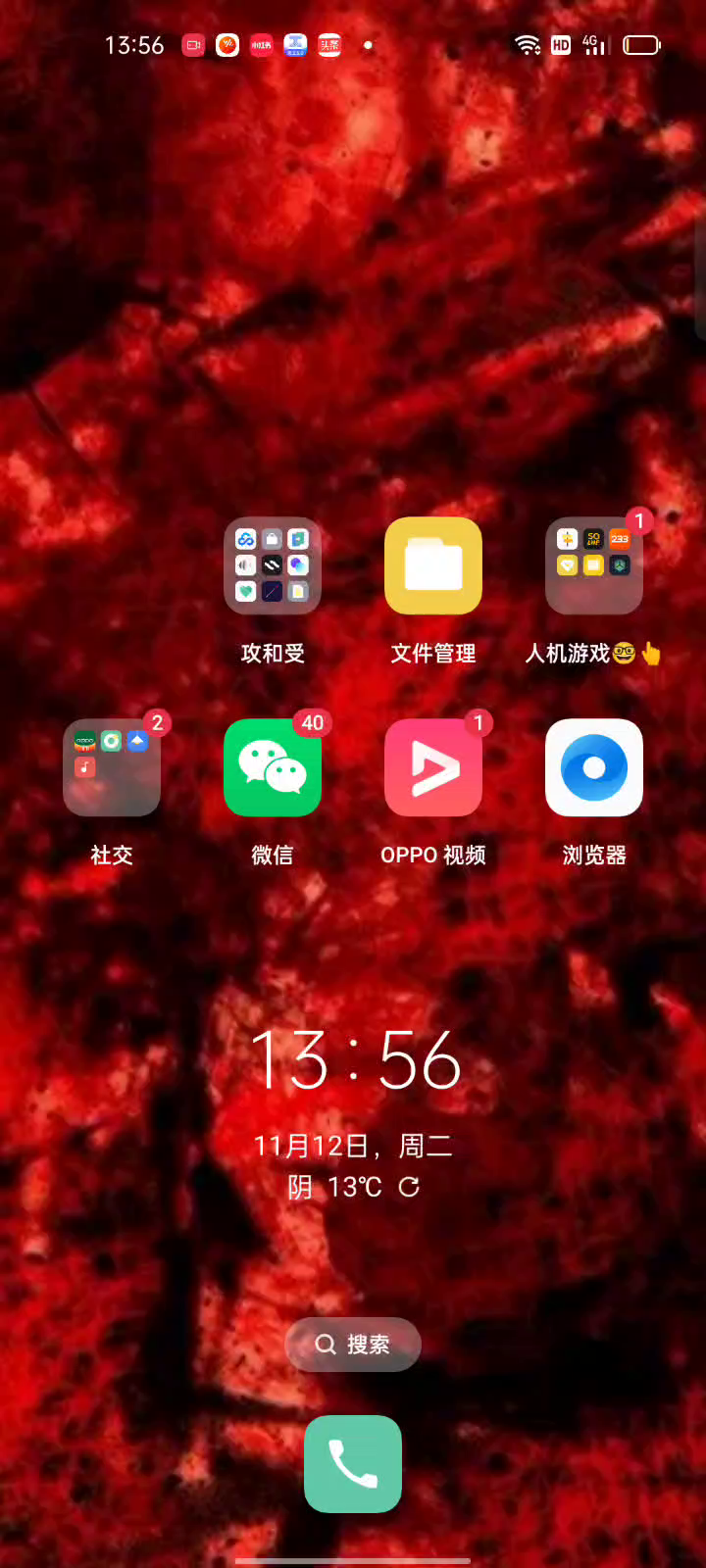Open the phone dialer in the dock

[353, 1464]
